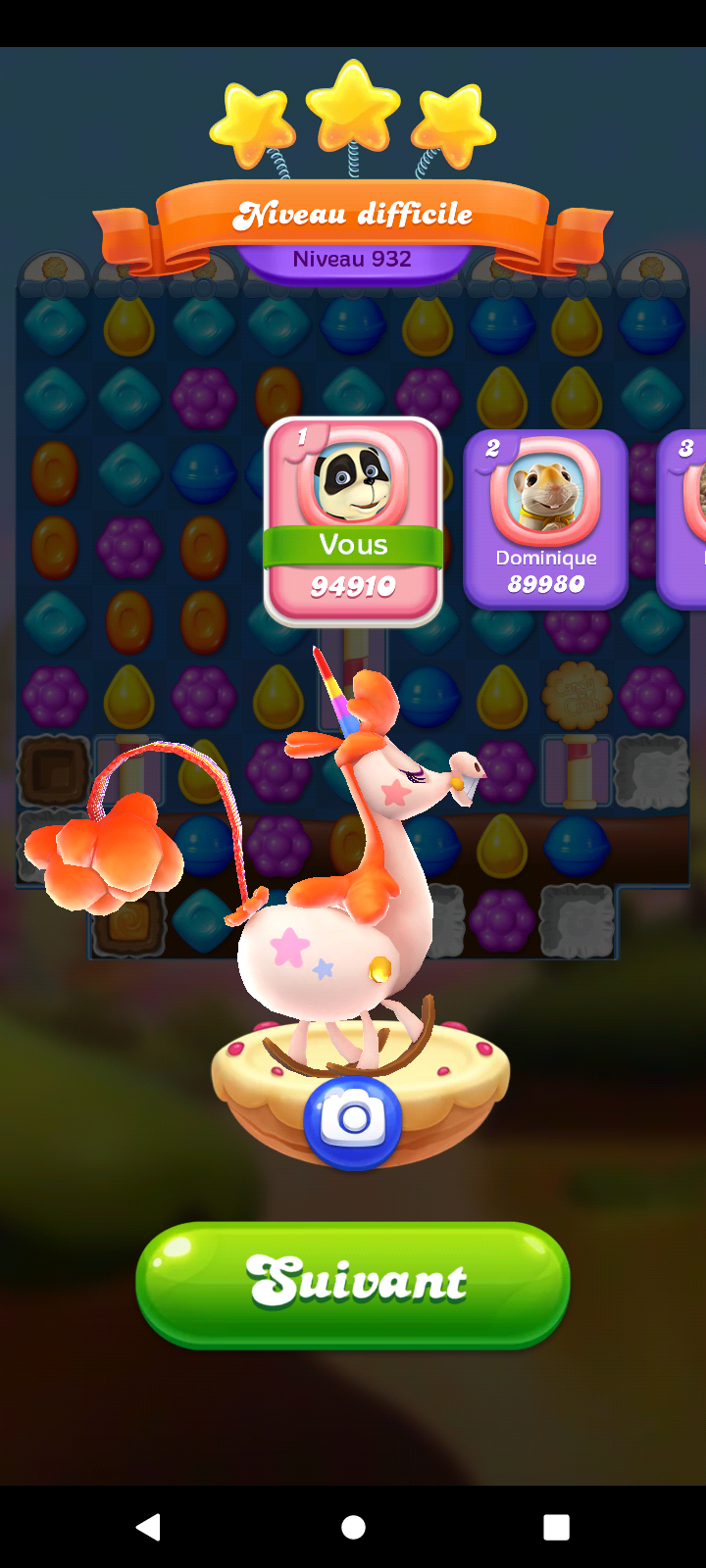The image size is (706, 1568).
Task: Go back with the system back button
Action: (x=148, y=1527)
